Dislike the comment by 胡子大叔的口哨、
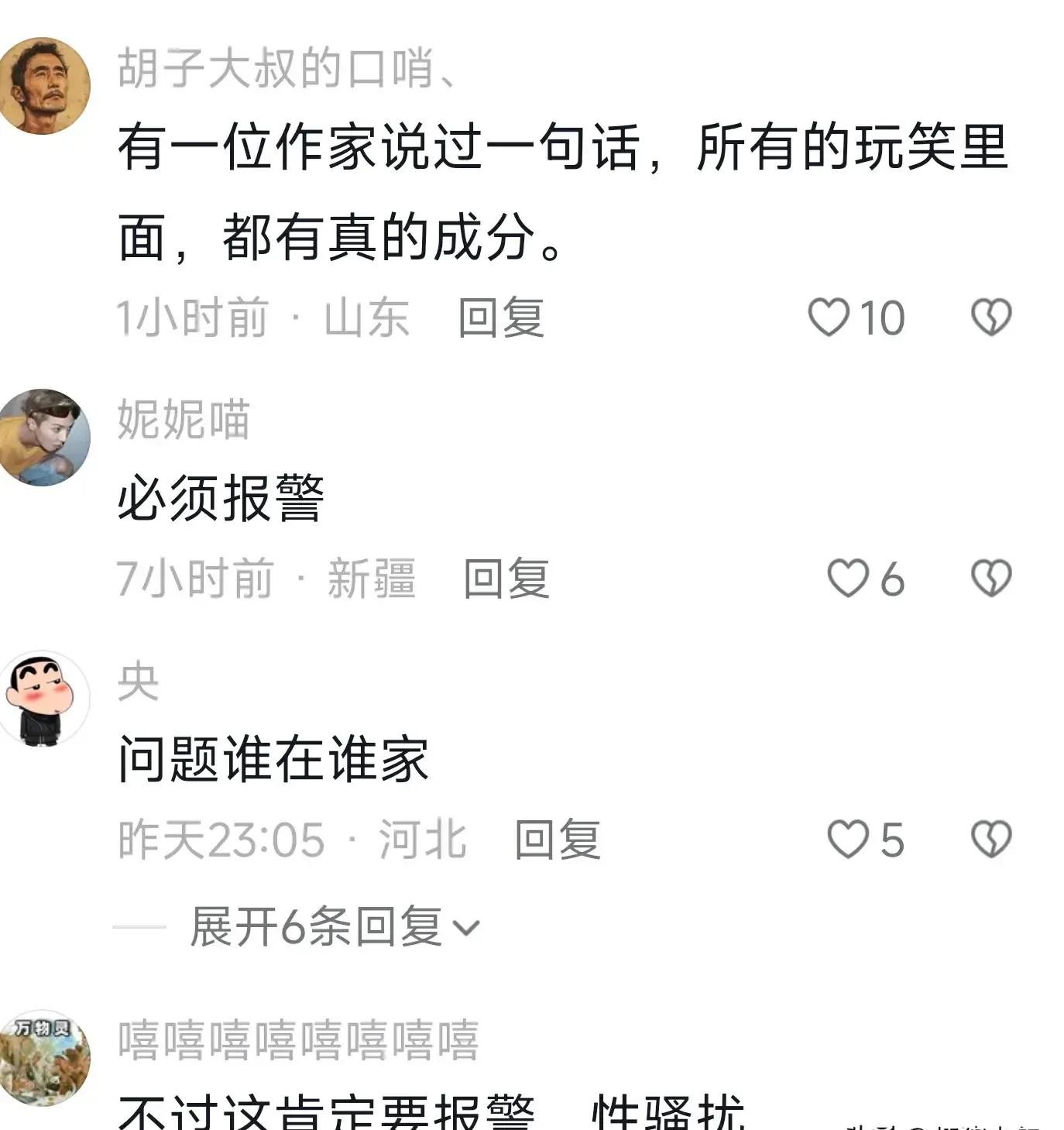The image size is (1064, 1130). click(x=991, y=318)
